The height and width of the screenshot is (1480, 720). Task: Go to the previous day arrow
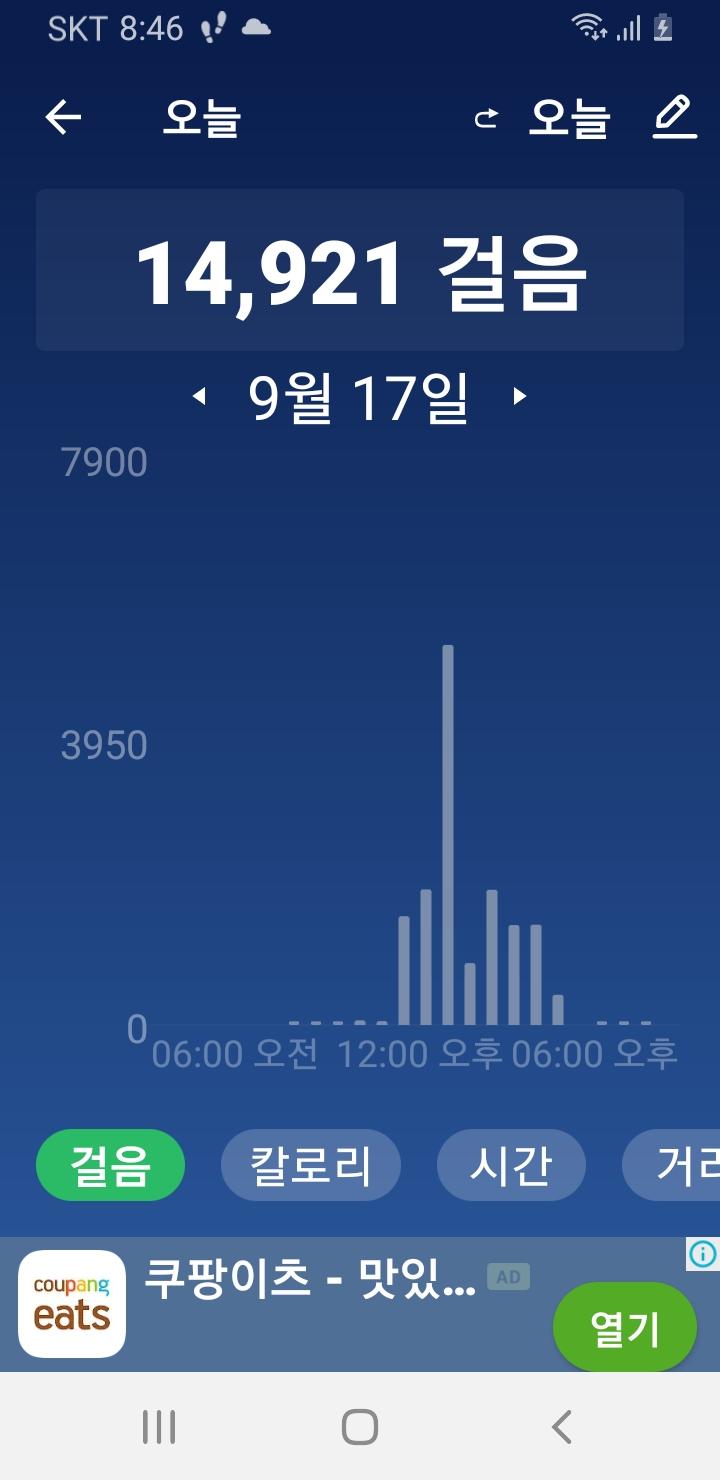coord(199,397)
